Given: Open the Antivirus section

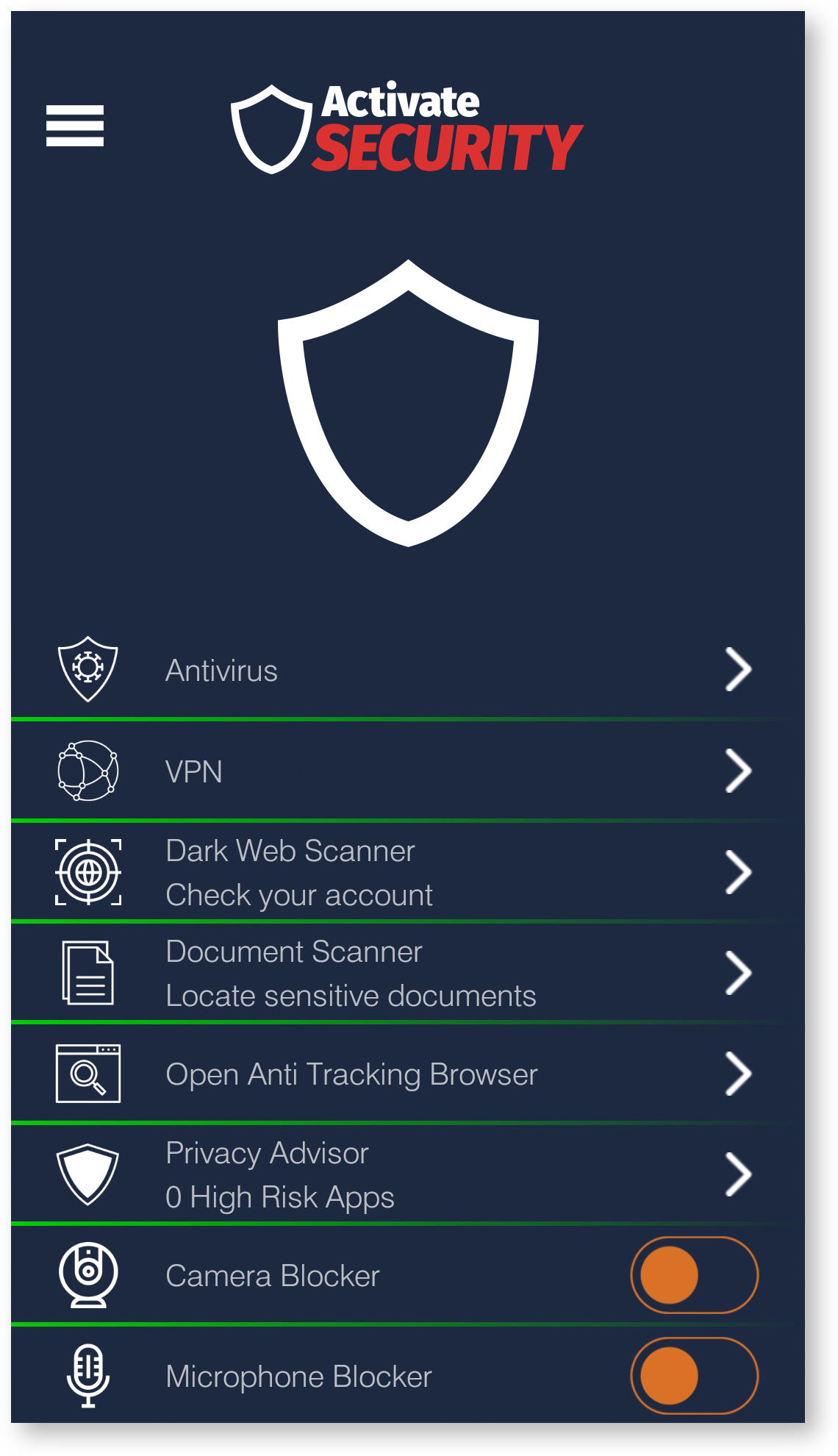Looking at the screenshot, I should point(408,670).
